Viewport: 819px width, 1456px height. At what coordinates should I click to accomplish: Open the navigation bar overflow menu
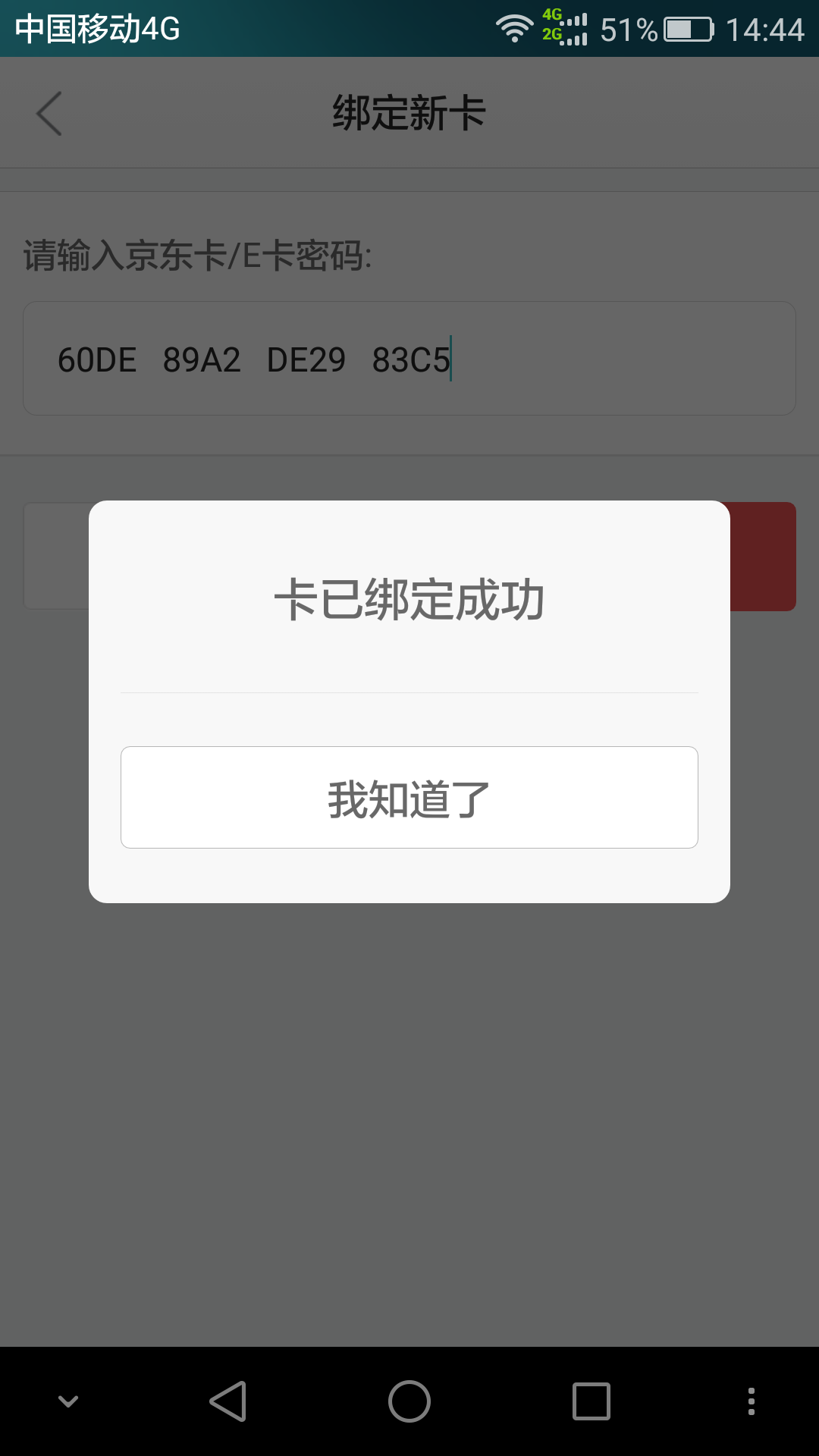tap(751, 1401)
